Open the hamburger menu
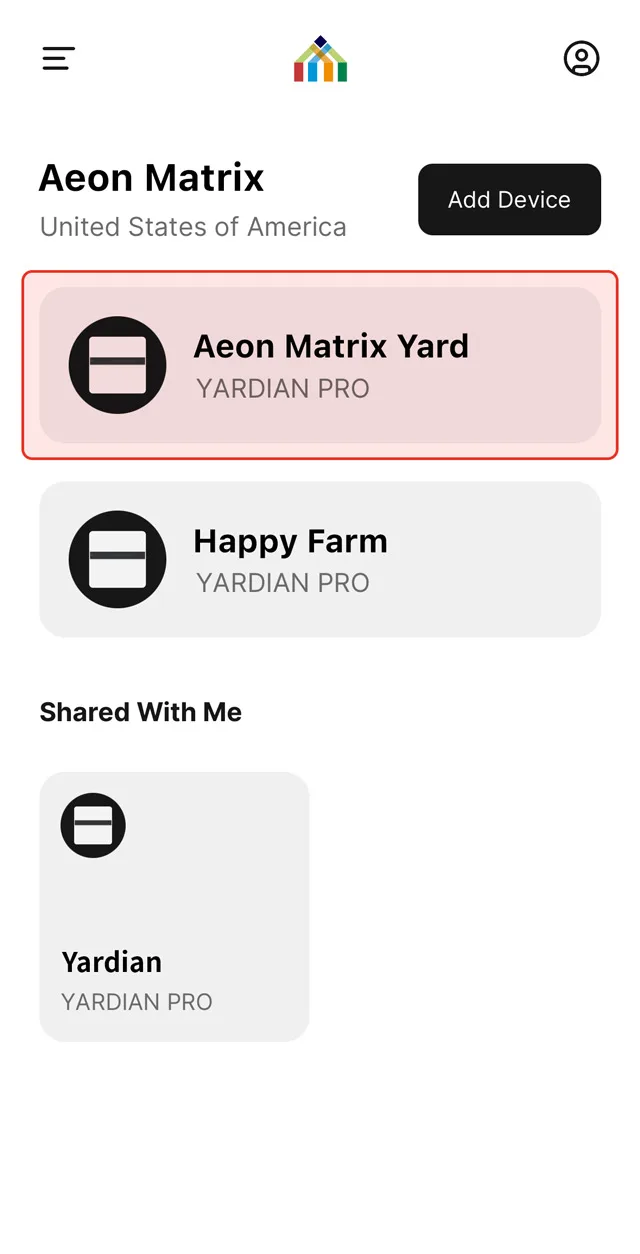The width and height of the screenshot is (640, 1254). (58, 59)
